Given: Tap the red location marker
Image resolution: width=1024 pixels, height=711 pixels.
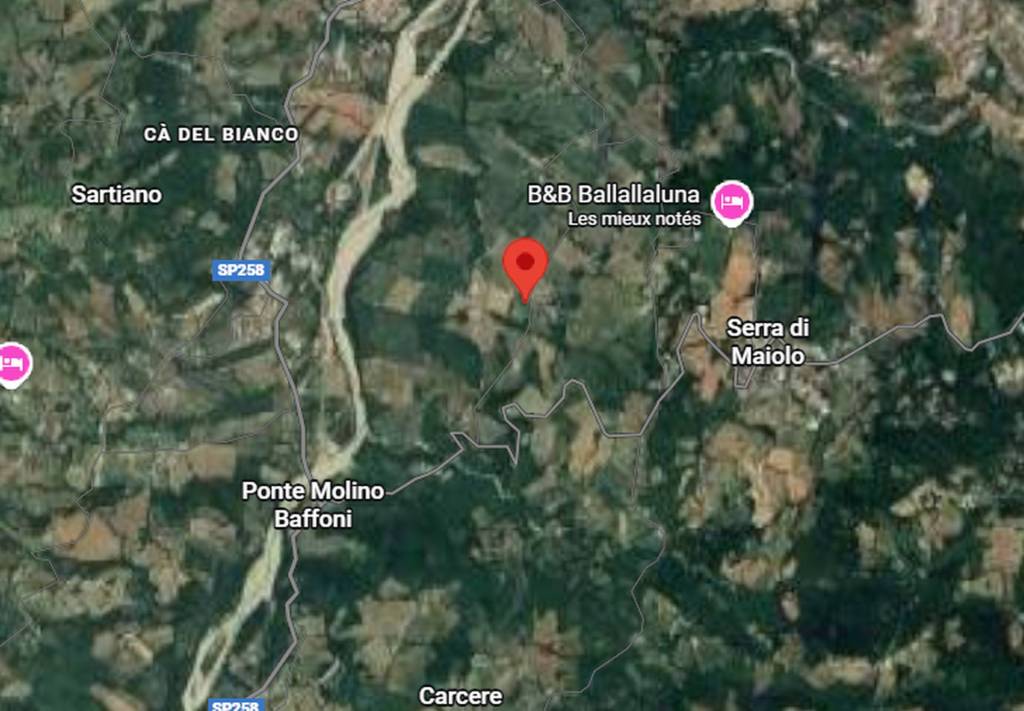Looking at the screenshot, I should tap(525, 264).
